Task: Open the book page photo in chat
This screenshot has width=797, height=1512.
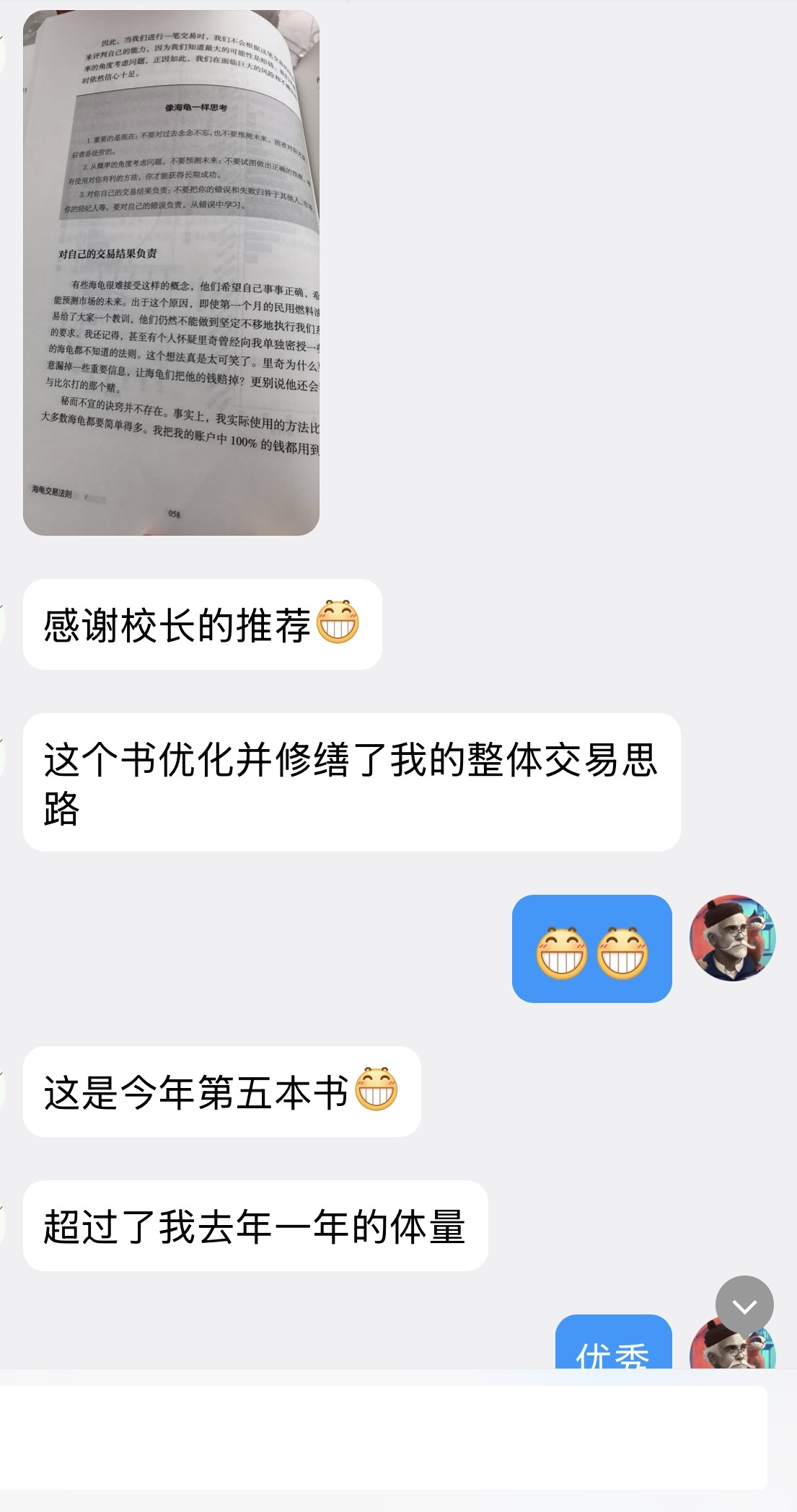Action: tap(171, 273)
